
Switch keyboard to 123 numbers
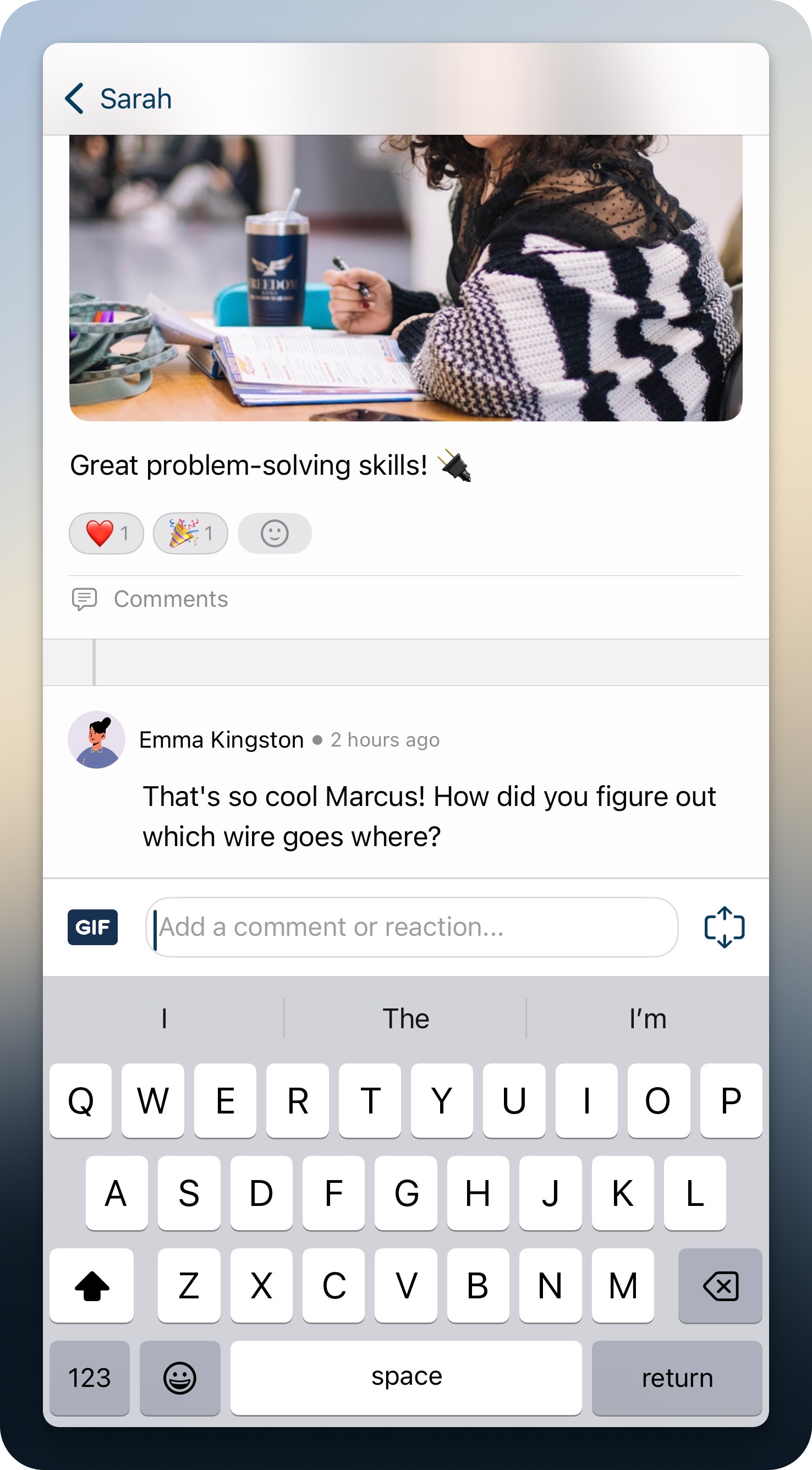click(90, 1378)
